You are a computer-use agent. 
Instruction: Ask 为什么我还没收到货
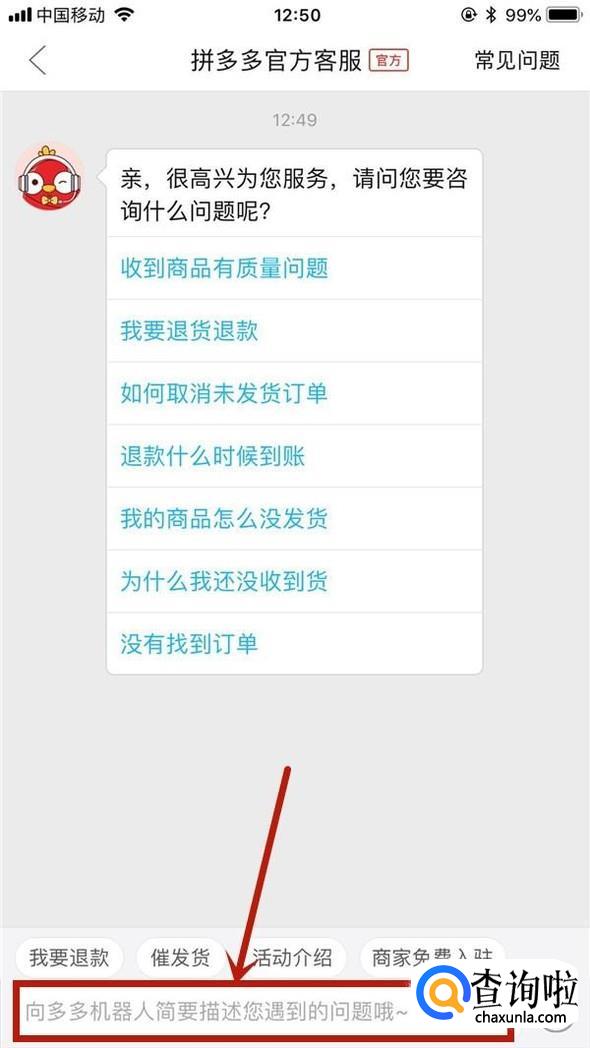pos(294,581)
